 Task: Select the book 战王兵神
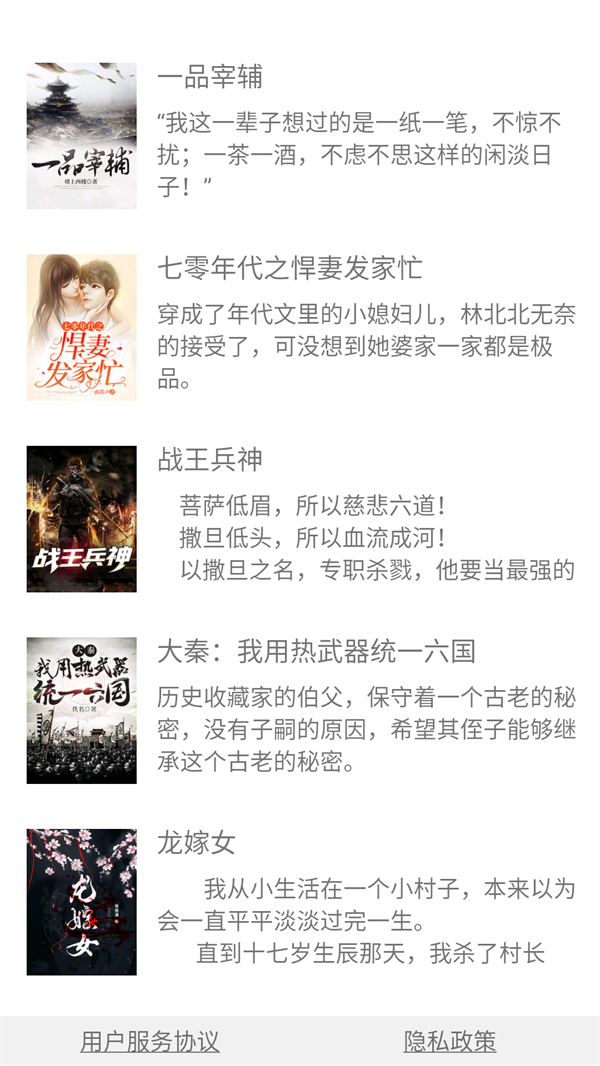(210, 460)
